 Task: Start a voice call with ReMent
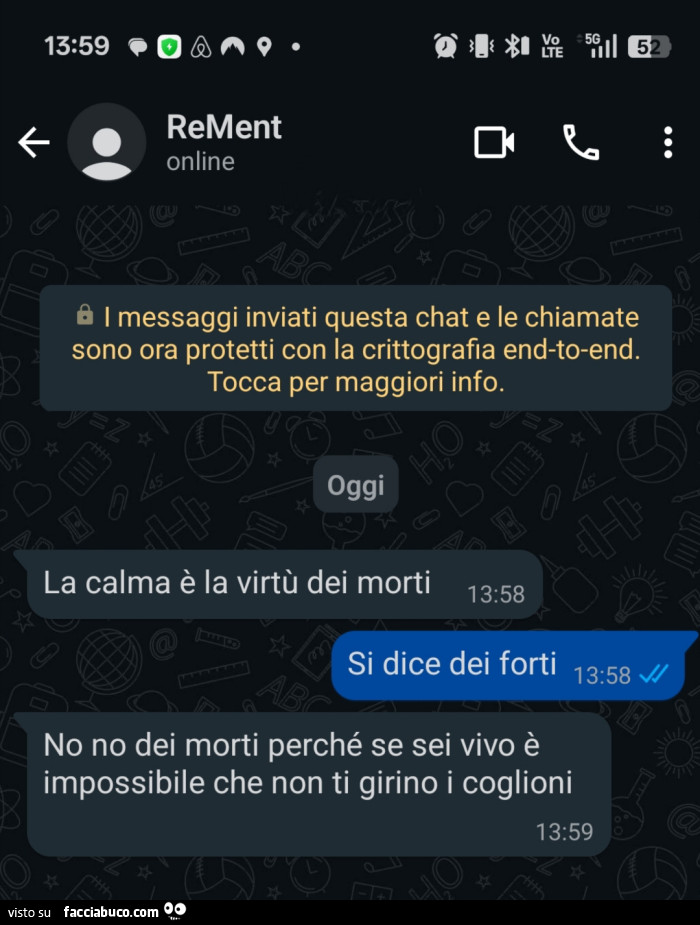580,143
